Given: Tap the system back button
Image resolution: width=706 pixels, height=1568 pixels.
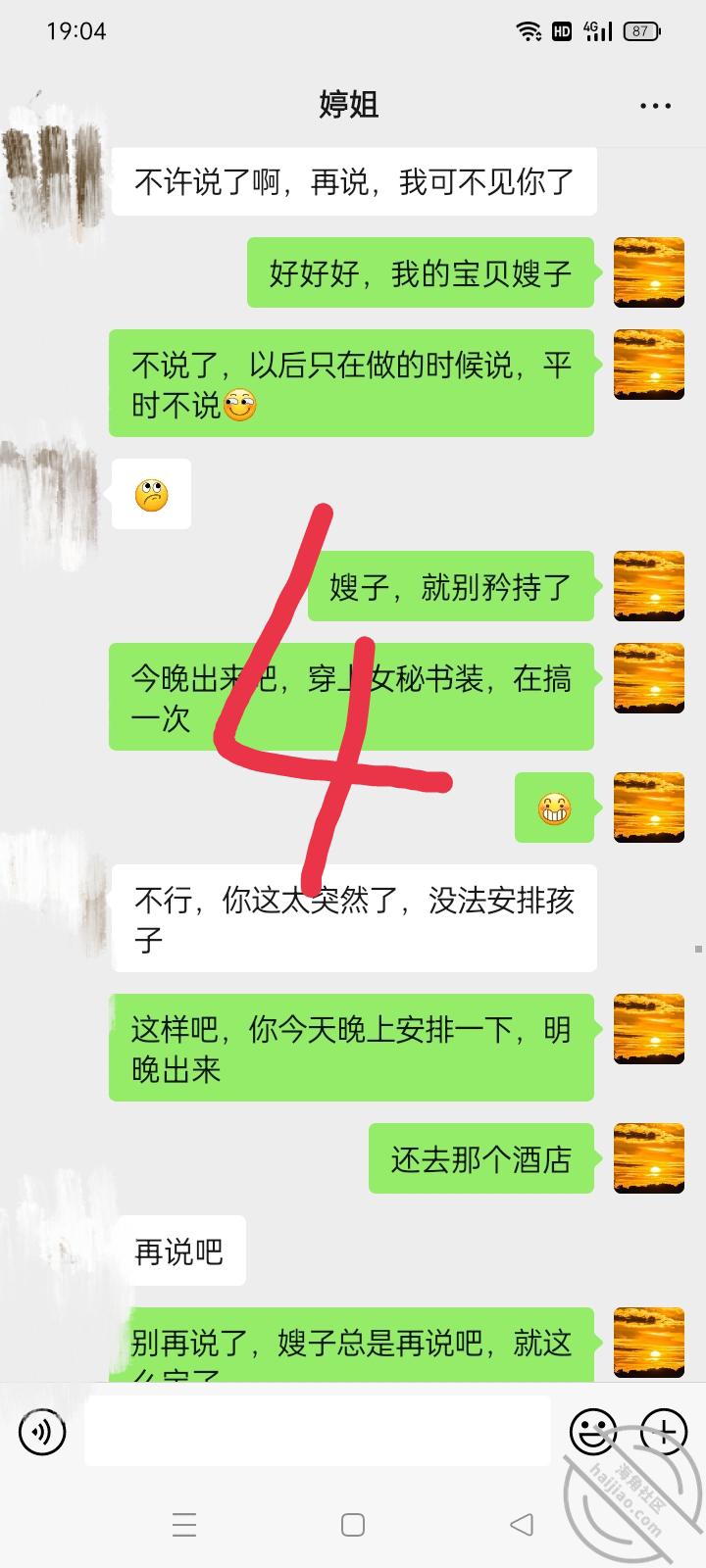Looking at the screenshot, I should tap(522, 1524).
